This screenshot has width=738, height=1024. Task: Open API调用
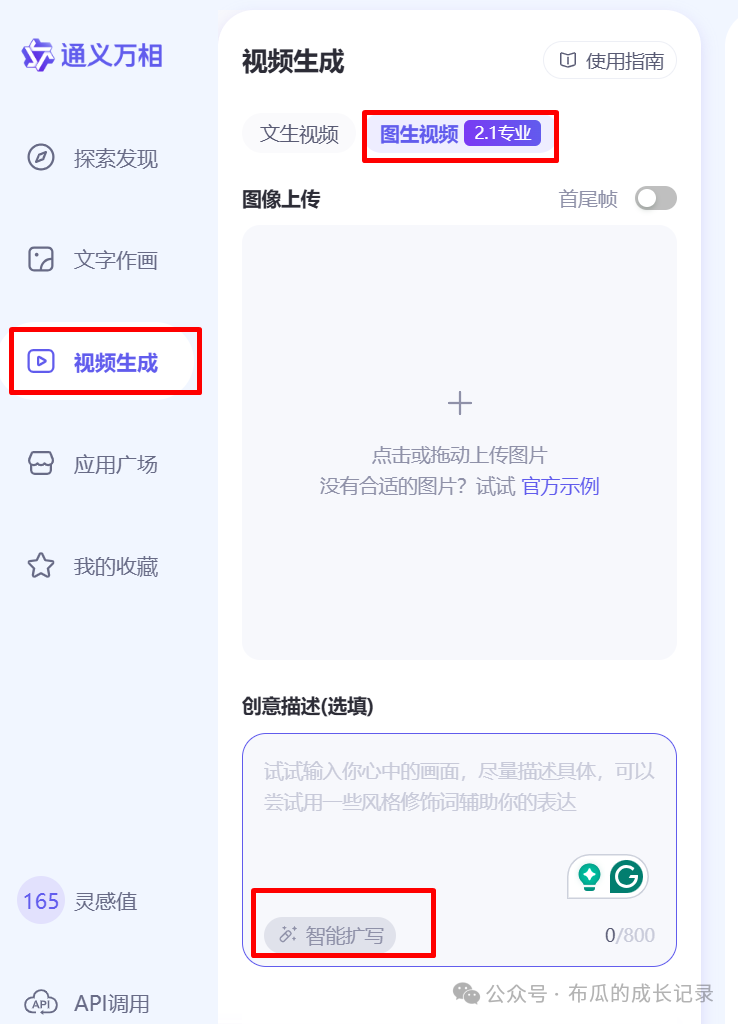tap(87, 1003)
